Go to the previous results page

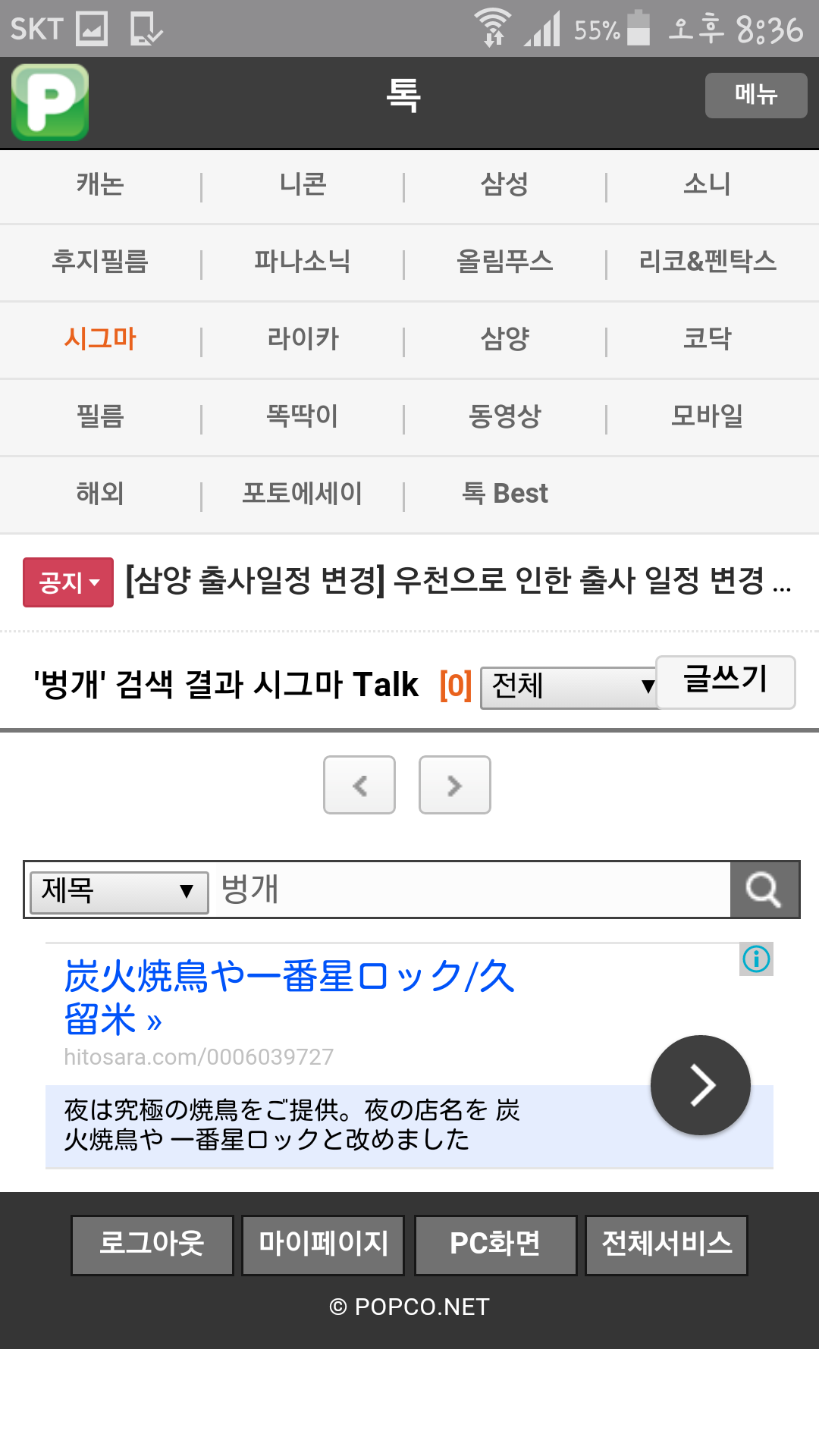pyautogui.click(x=359, y=785)
